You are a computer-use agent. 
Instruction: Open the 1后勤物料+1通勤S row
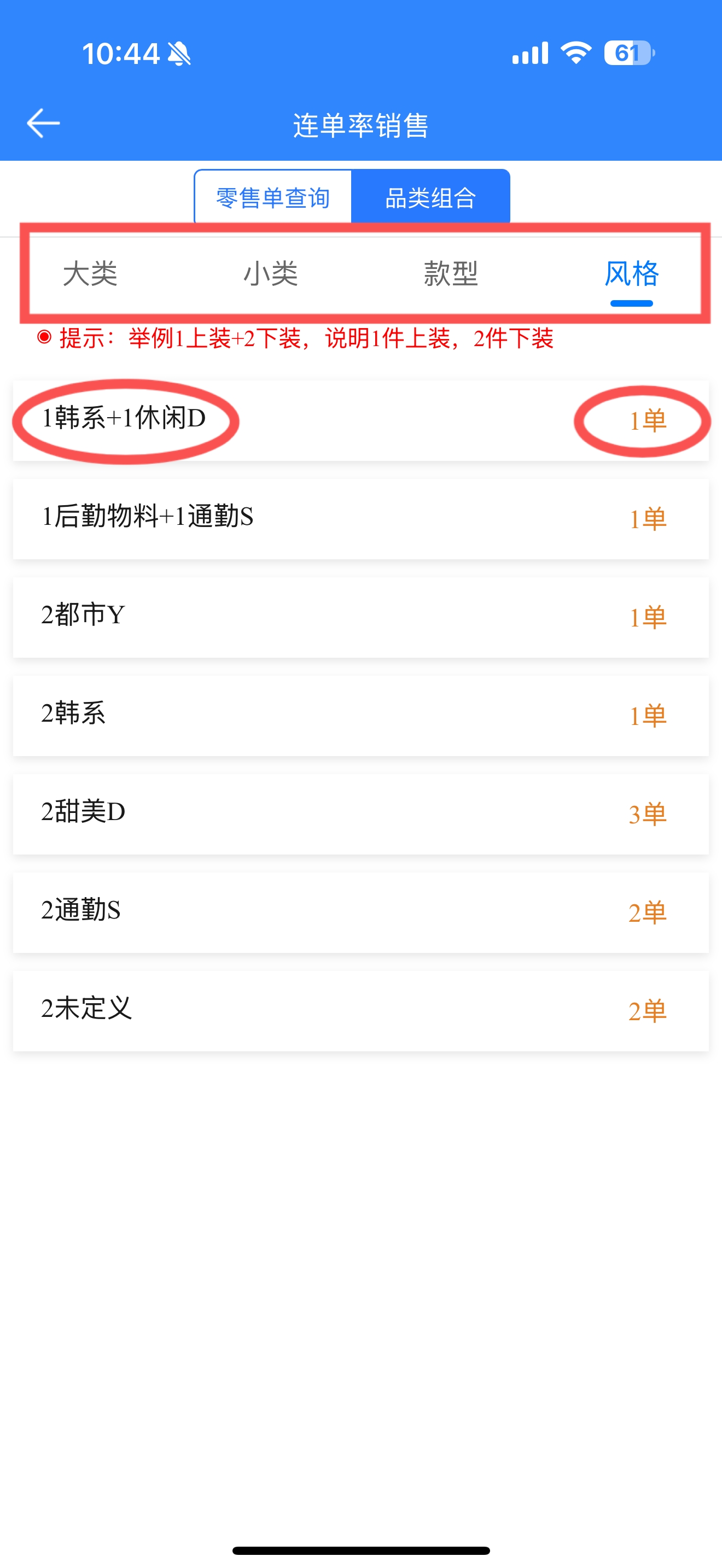point(361,519)
